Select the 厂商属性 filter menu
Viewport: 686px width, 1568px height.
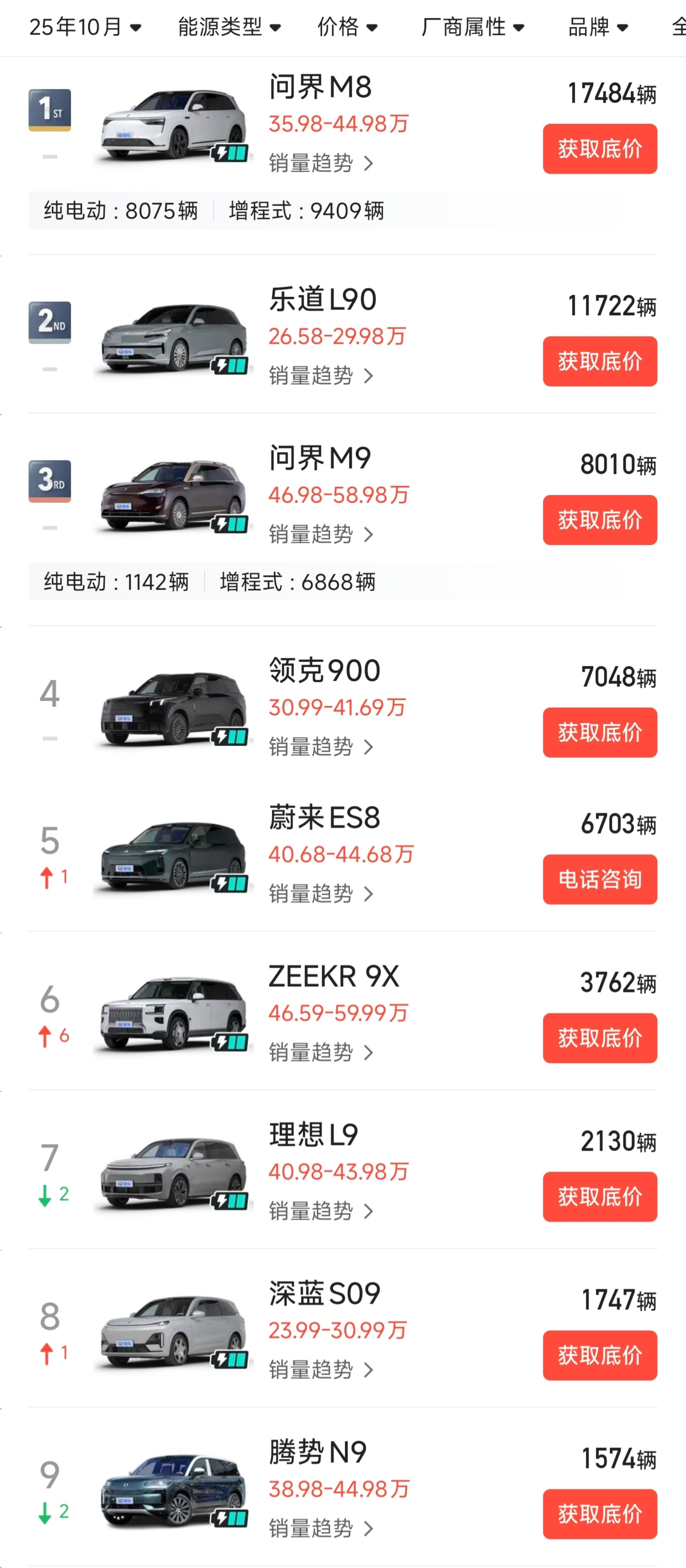(x=471, y=27)
